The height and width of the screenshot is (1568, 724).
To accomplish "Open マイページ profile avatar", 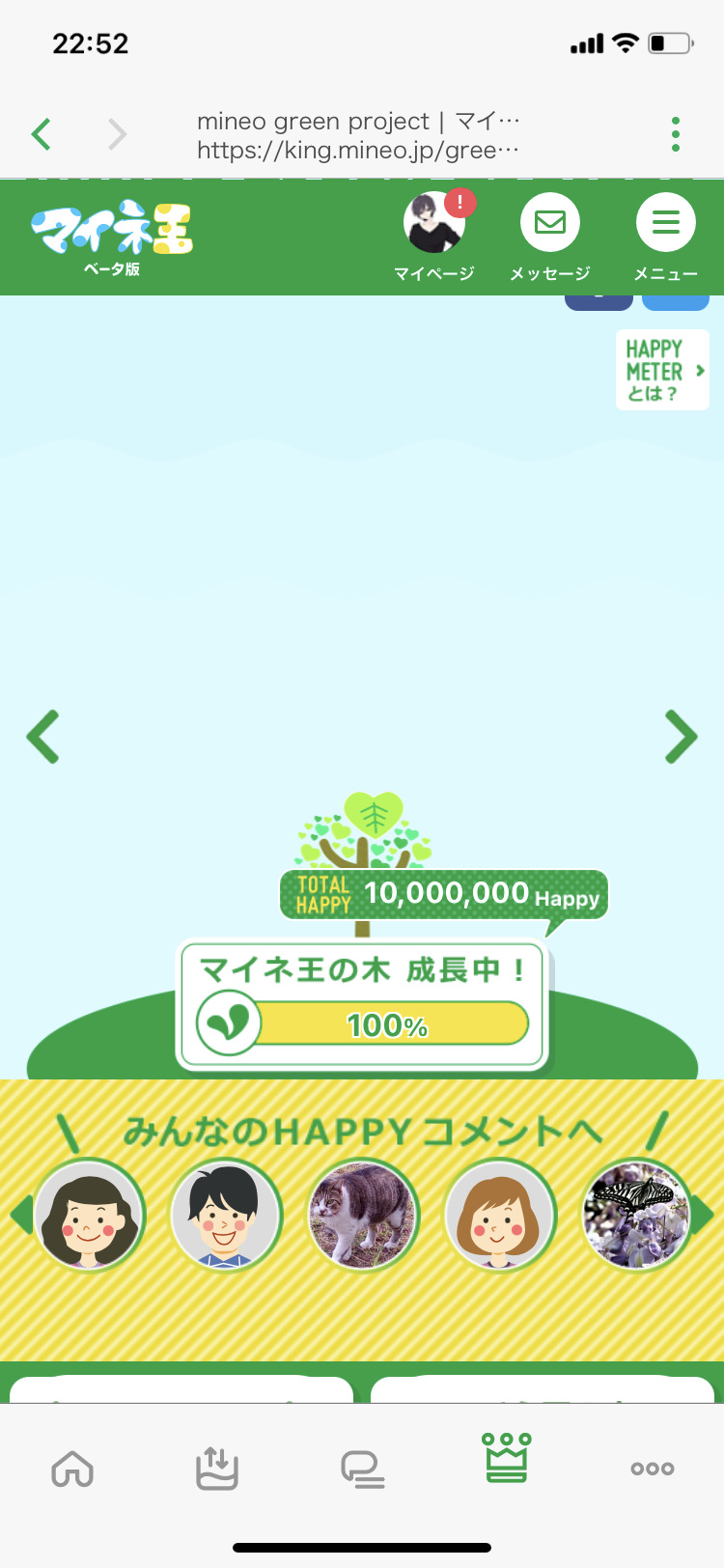I will pyautogui.click(x=434, y=222).
